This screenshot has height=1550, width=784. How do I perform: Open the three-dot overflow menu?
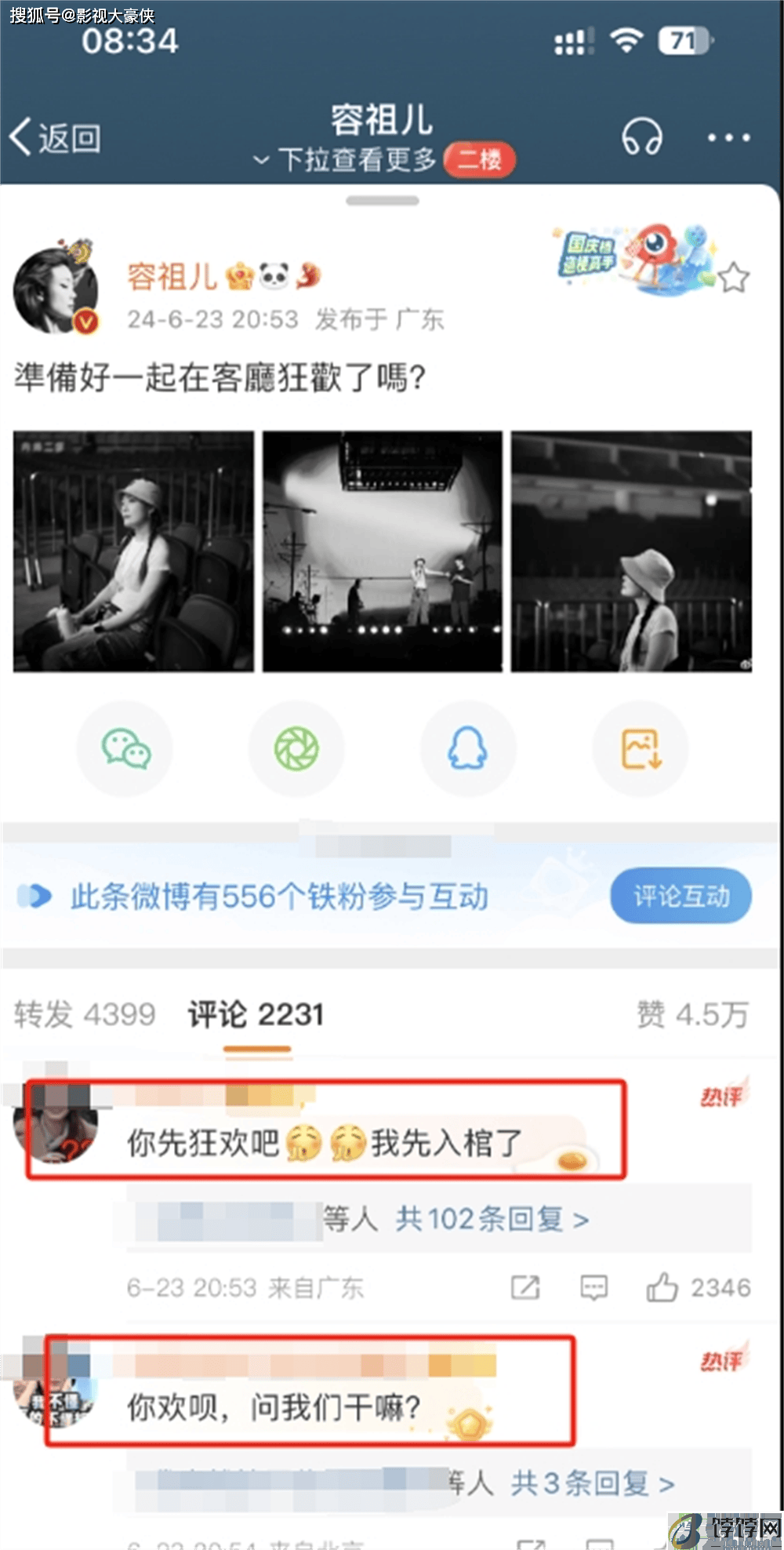pyautogui.click(x=728, y=137)
